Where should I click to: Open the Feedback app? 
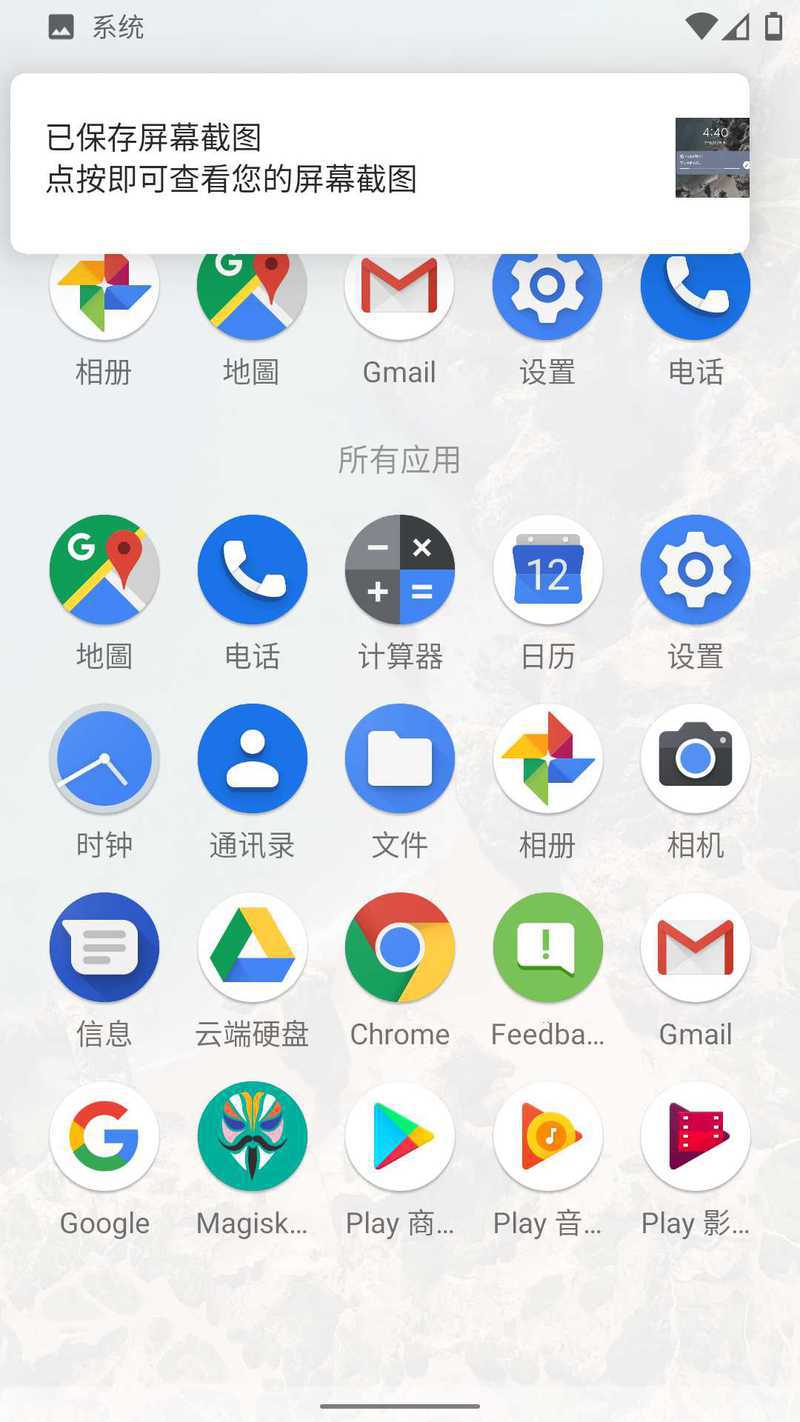[x=547, y=948]
